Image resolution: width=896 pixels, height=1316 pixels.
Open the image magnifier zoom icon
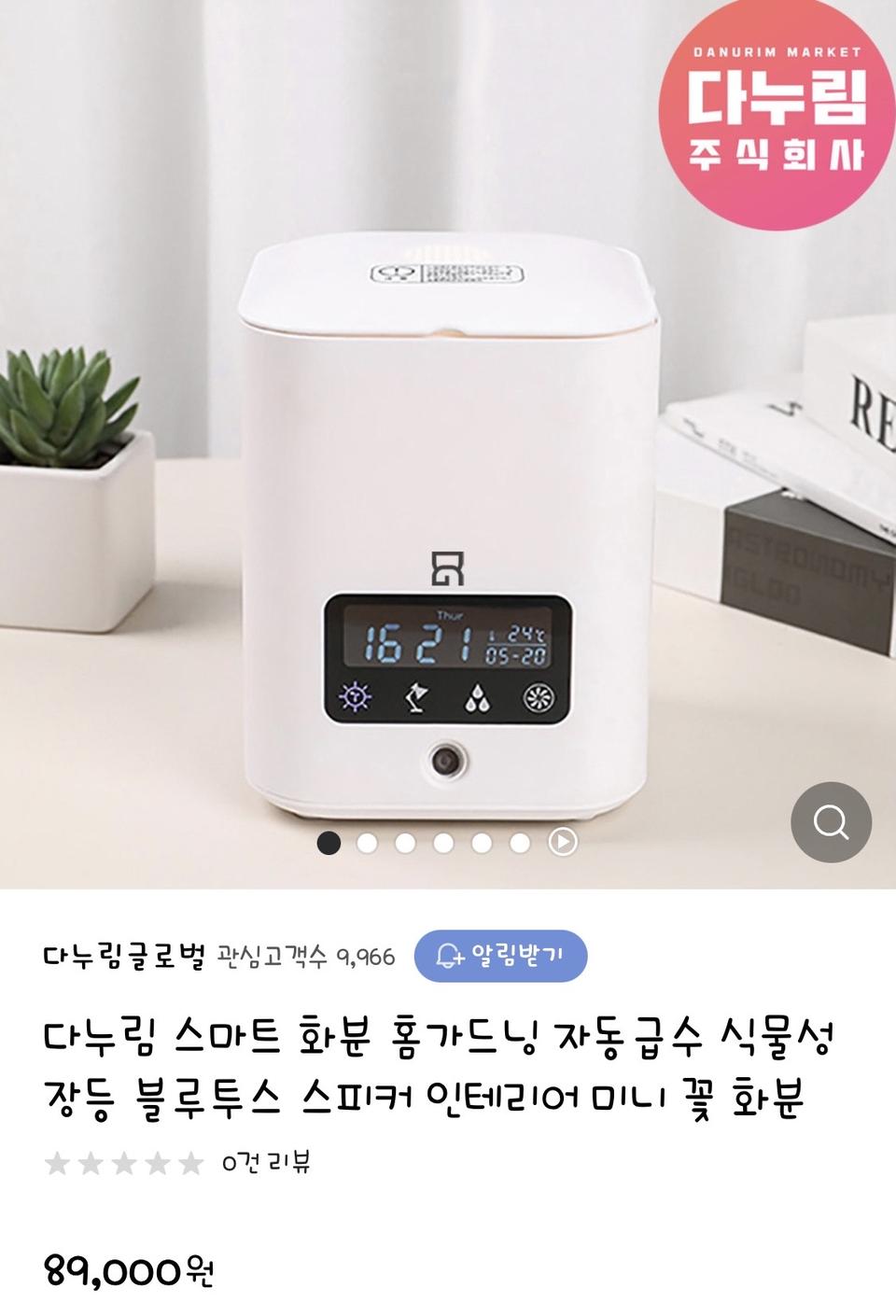[831, 822]
